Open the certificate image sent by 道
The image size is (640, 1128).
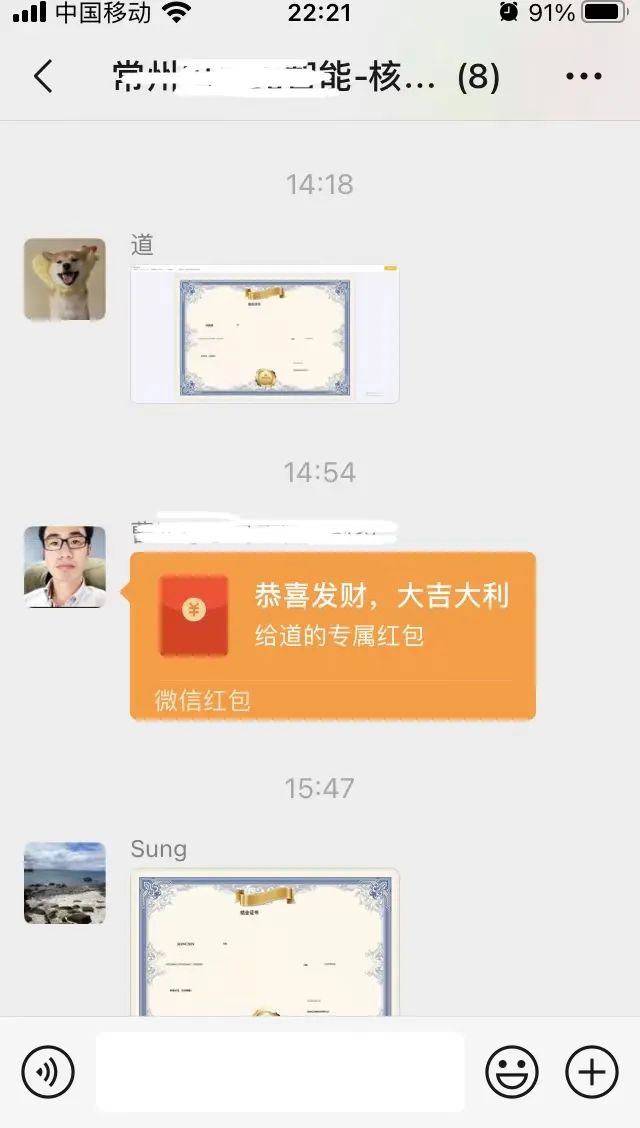click(265, 335)
